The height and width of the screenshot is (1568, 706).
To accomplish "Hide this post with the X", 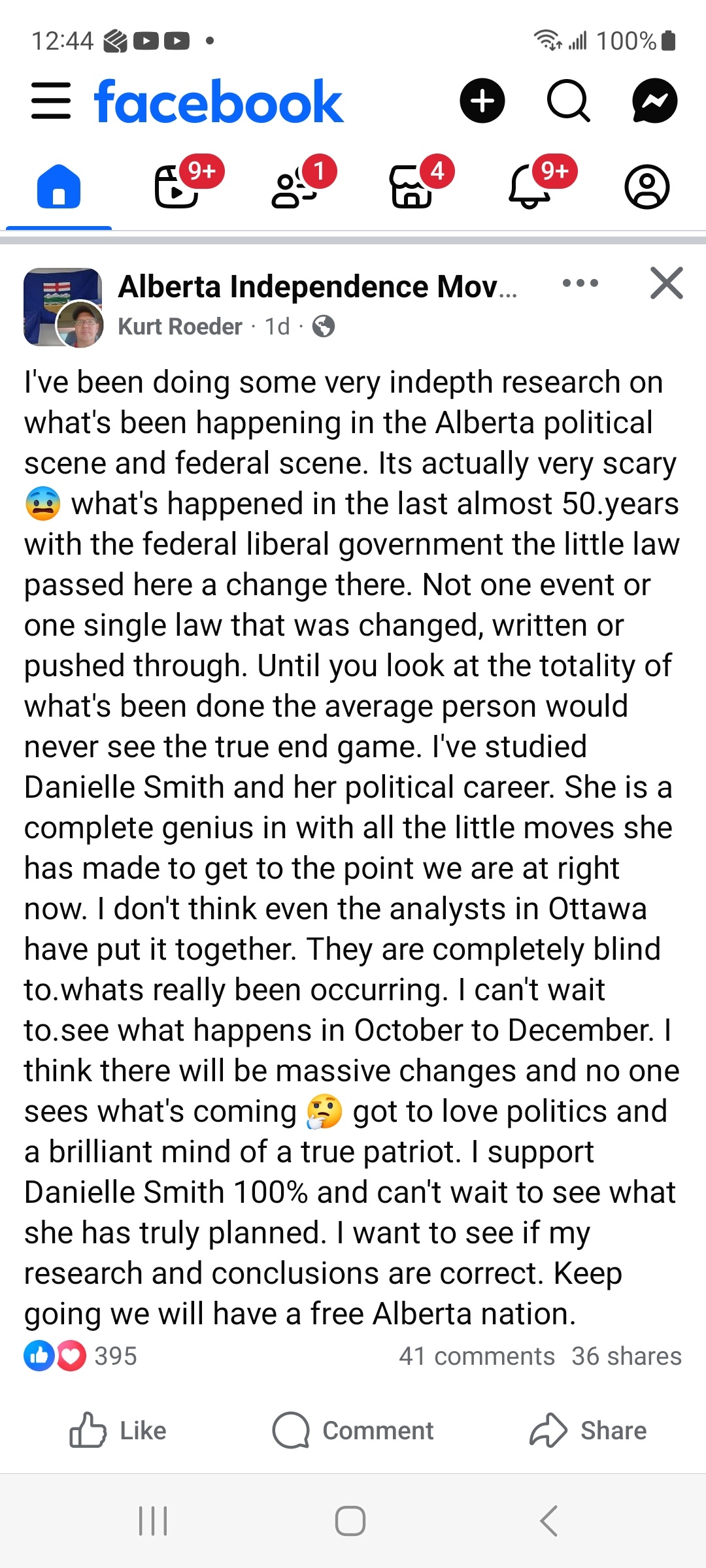I will pyautogui.click(x=666, y=284).
